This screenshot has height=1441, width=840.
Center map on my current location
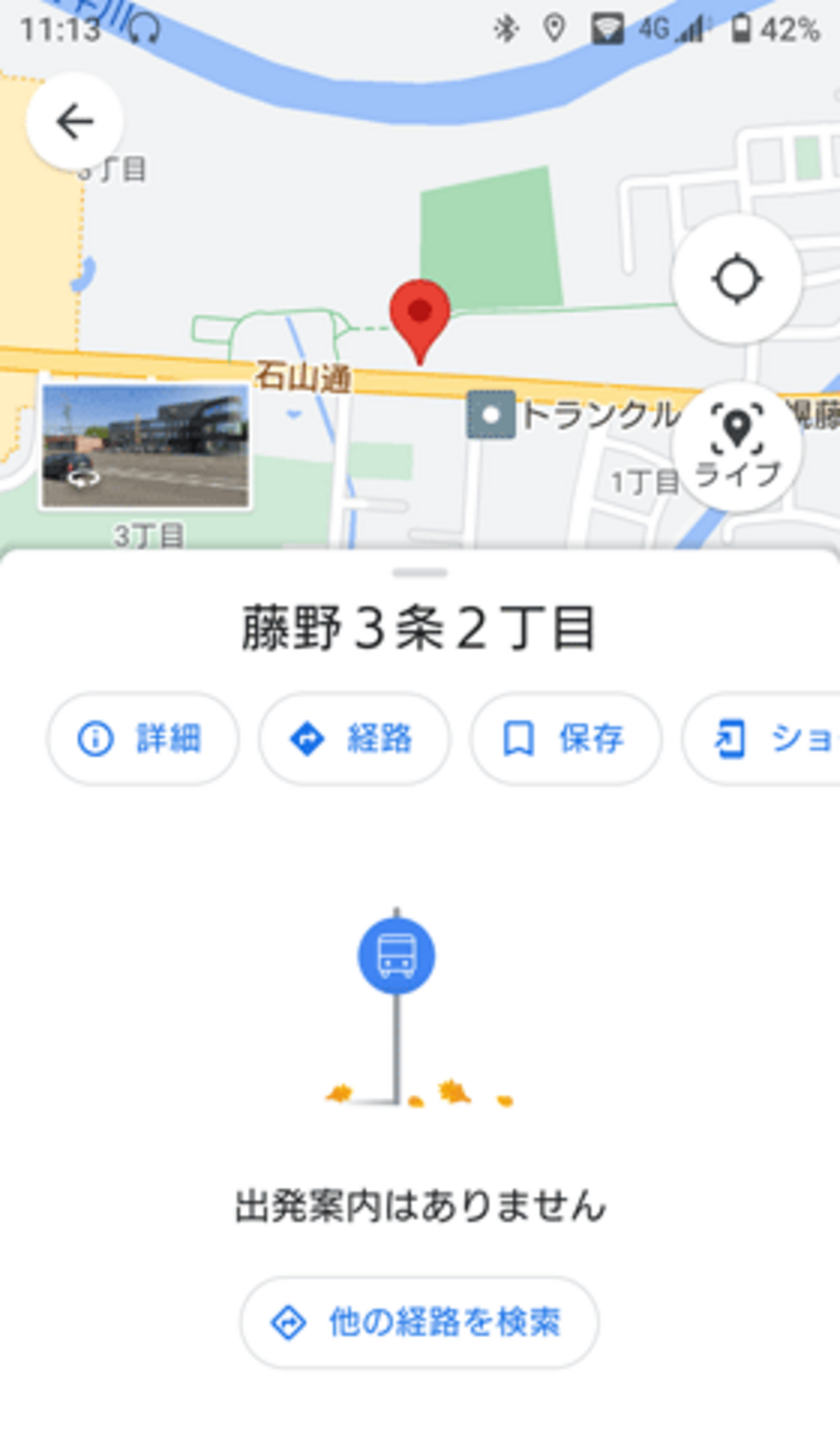[x=737, y=279]
